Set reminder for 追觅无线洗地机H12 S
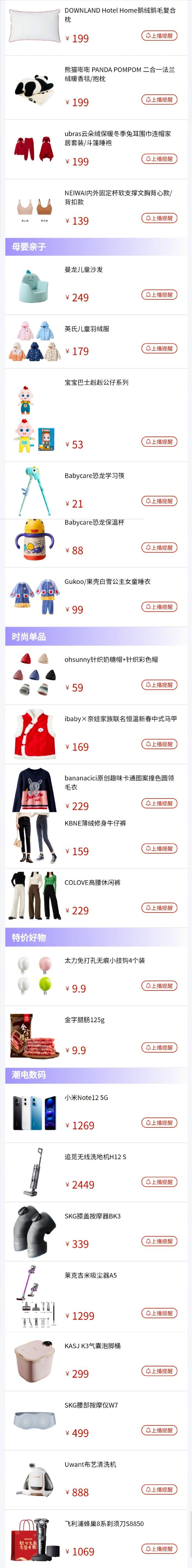 [x=159, y=1182]
